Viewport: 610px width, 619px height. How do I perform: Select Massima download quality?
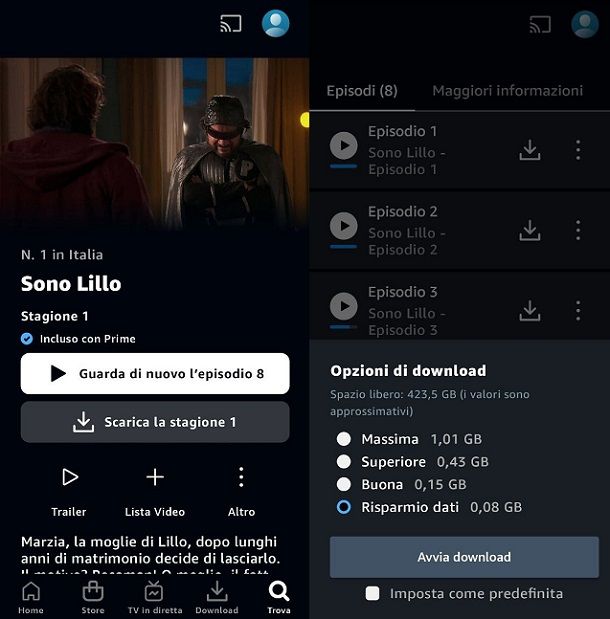(x=344, y=439)
